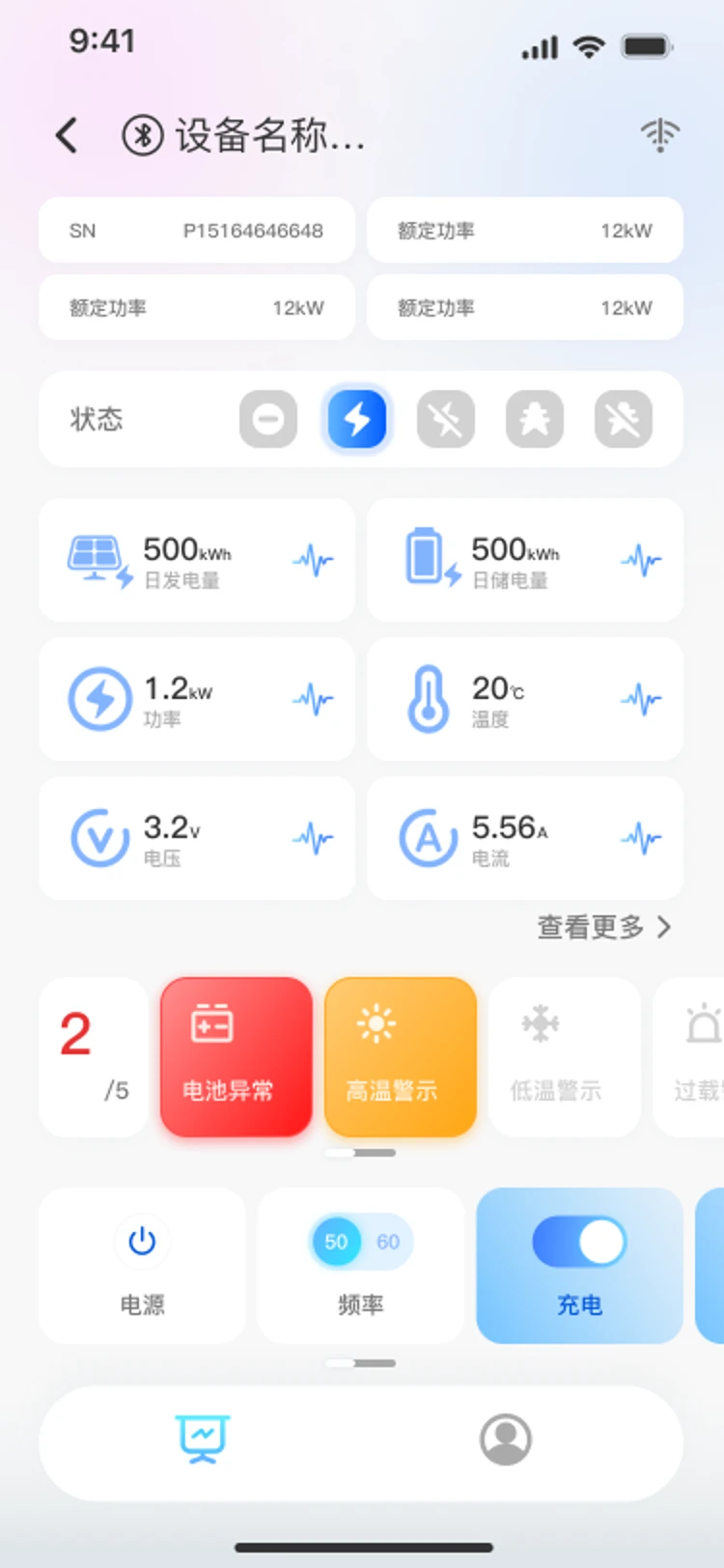
Task: View the 温度 20℃ card
Action: 525,699
